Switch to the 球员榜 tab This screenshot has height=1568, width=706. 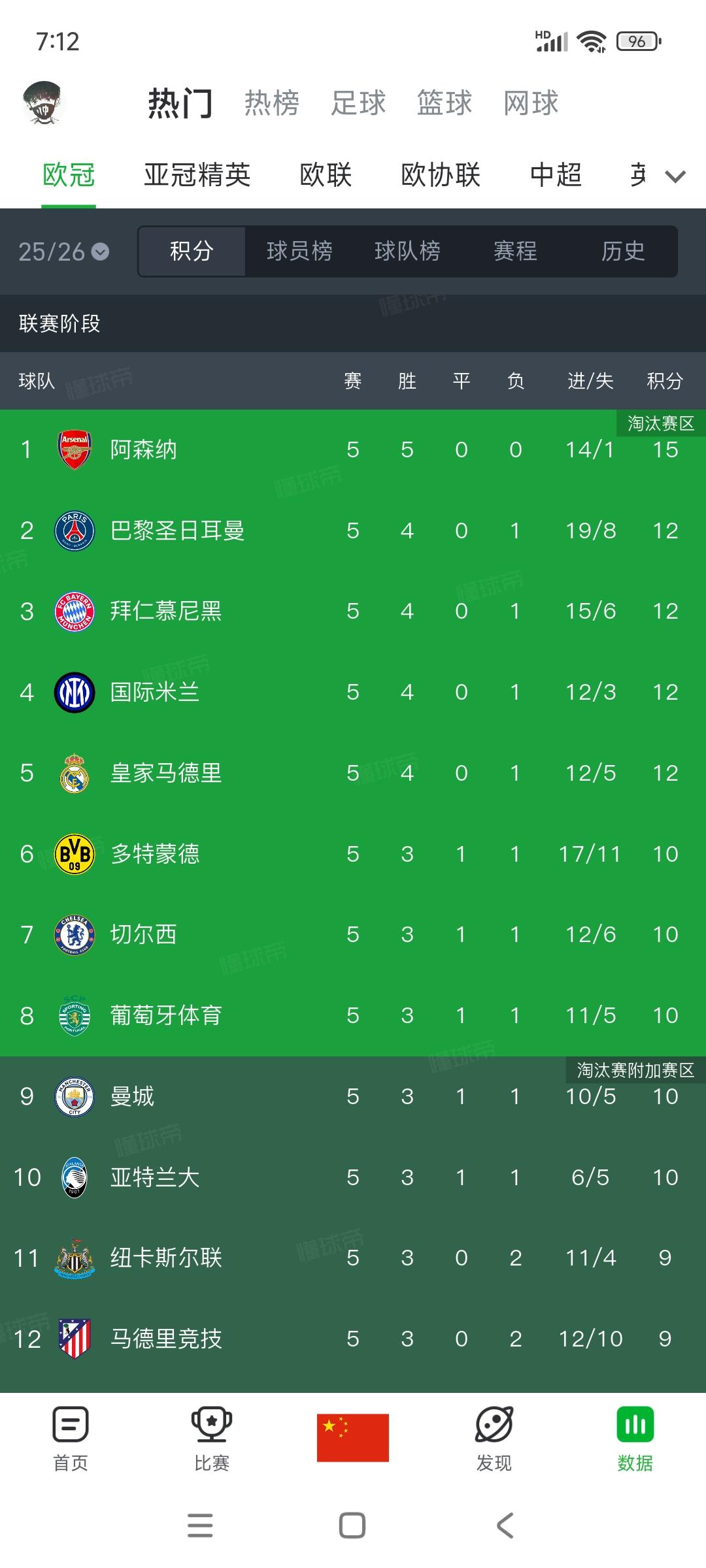coord(301,252)
